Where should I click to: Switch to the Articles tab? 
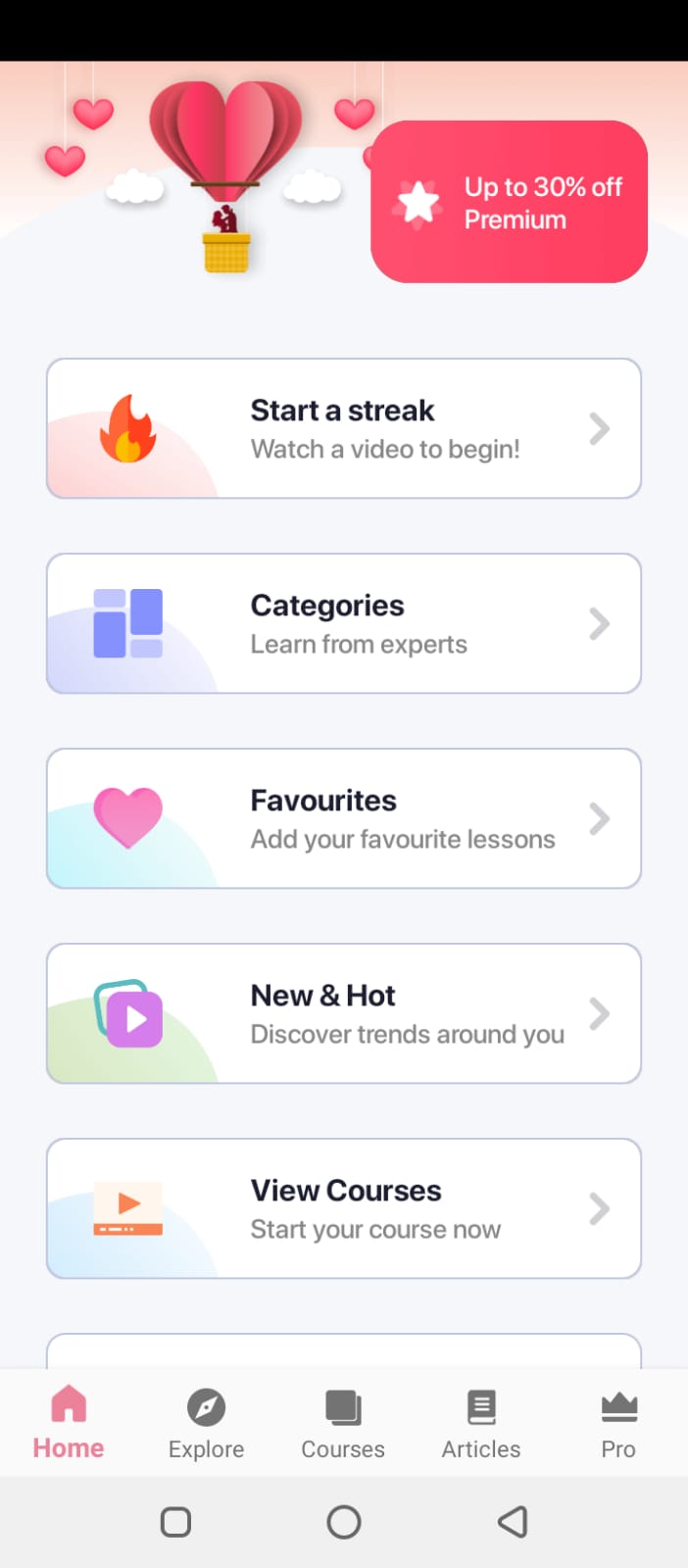tap(481, 1423)
